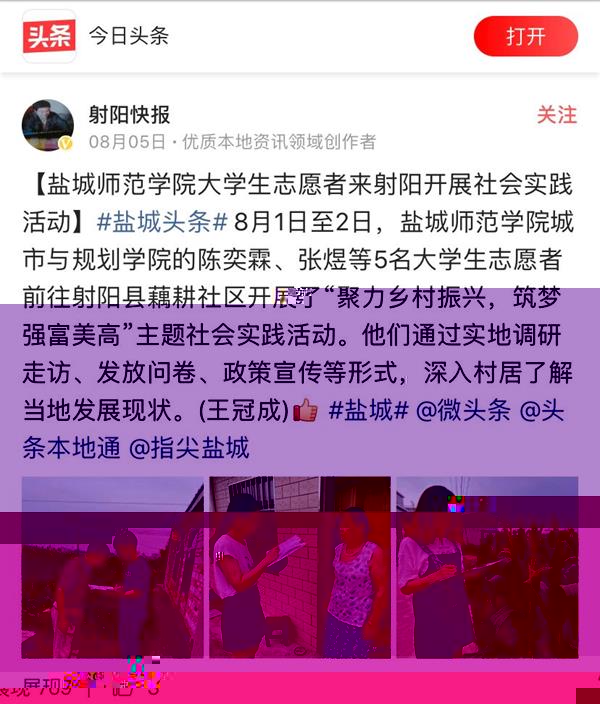Screen dimensions: 600x704
Task: Tap the 今日头条 logo in header
Action: click(49, 37)
